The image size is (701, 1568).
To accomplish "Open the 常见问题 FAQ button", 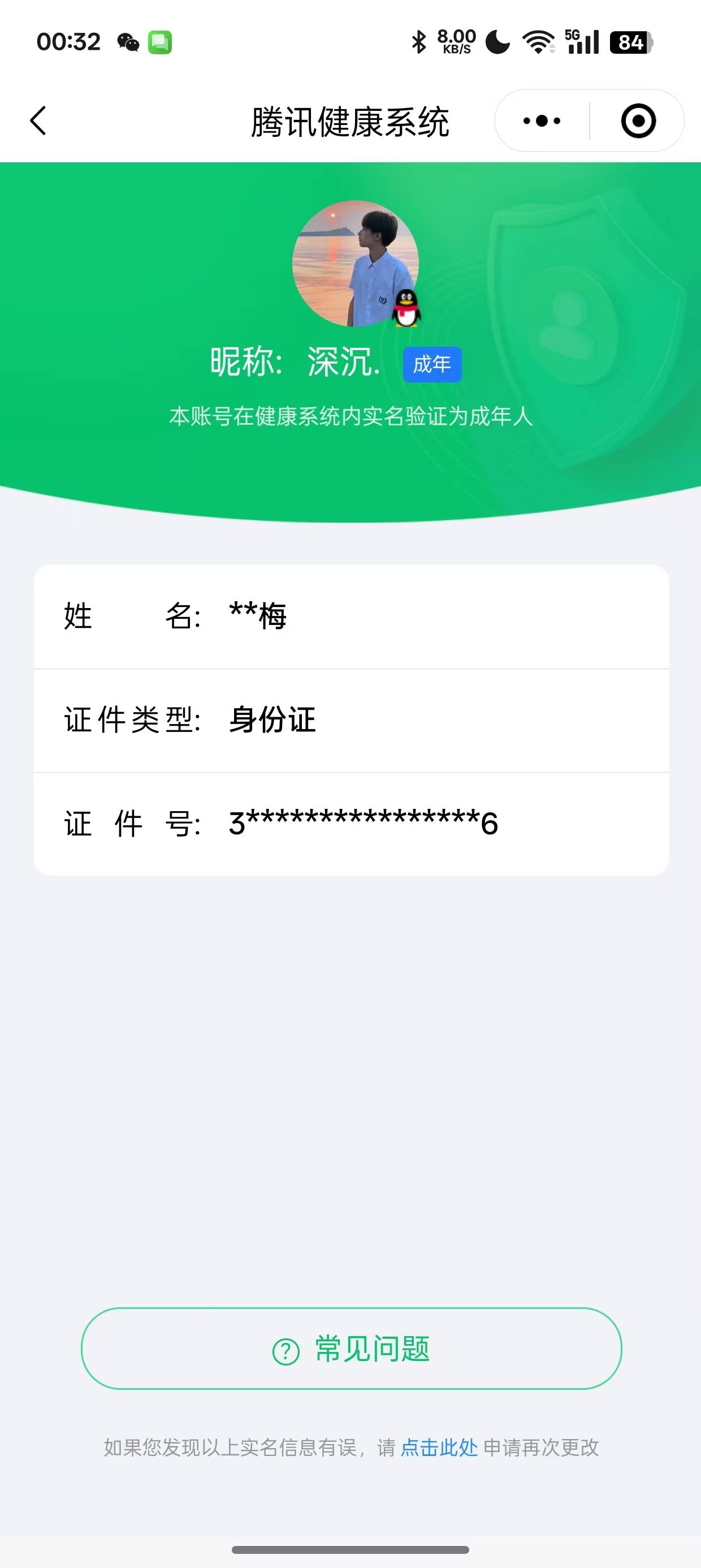I will pos(351,1349).
